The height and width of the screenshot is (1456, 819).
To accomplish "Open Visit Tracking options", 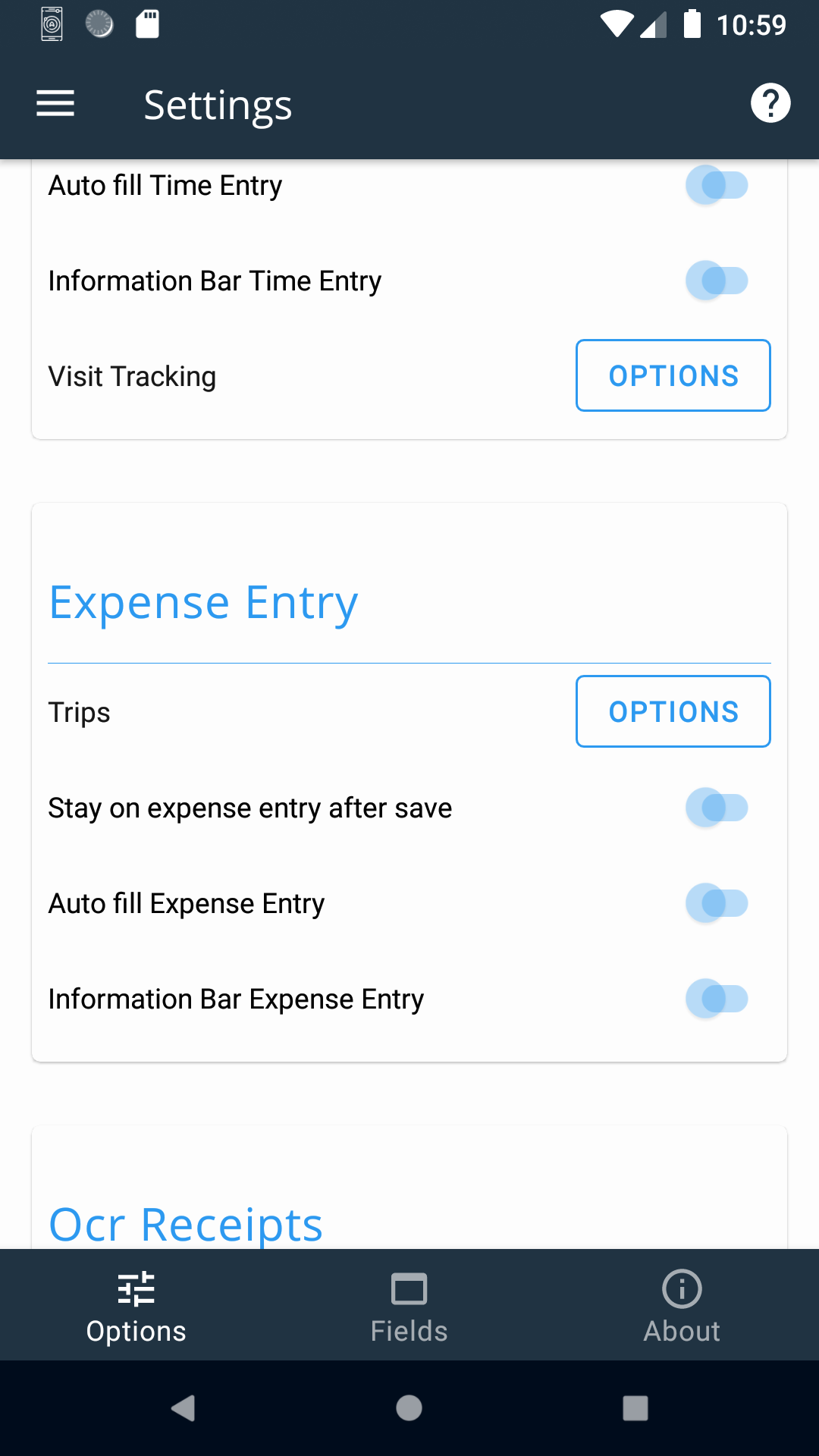I will [673, 375].
